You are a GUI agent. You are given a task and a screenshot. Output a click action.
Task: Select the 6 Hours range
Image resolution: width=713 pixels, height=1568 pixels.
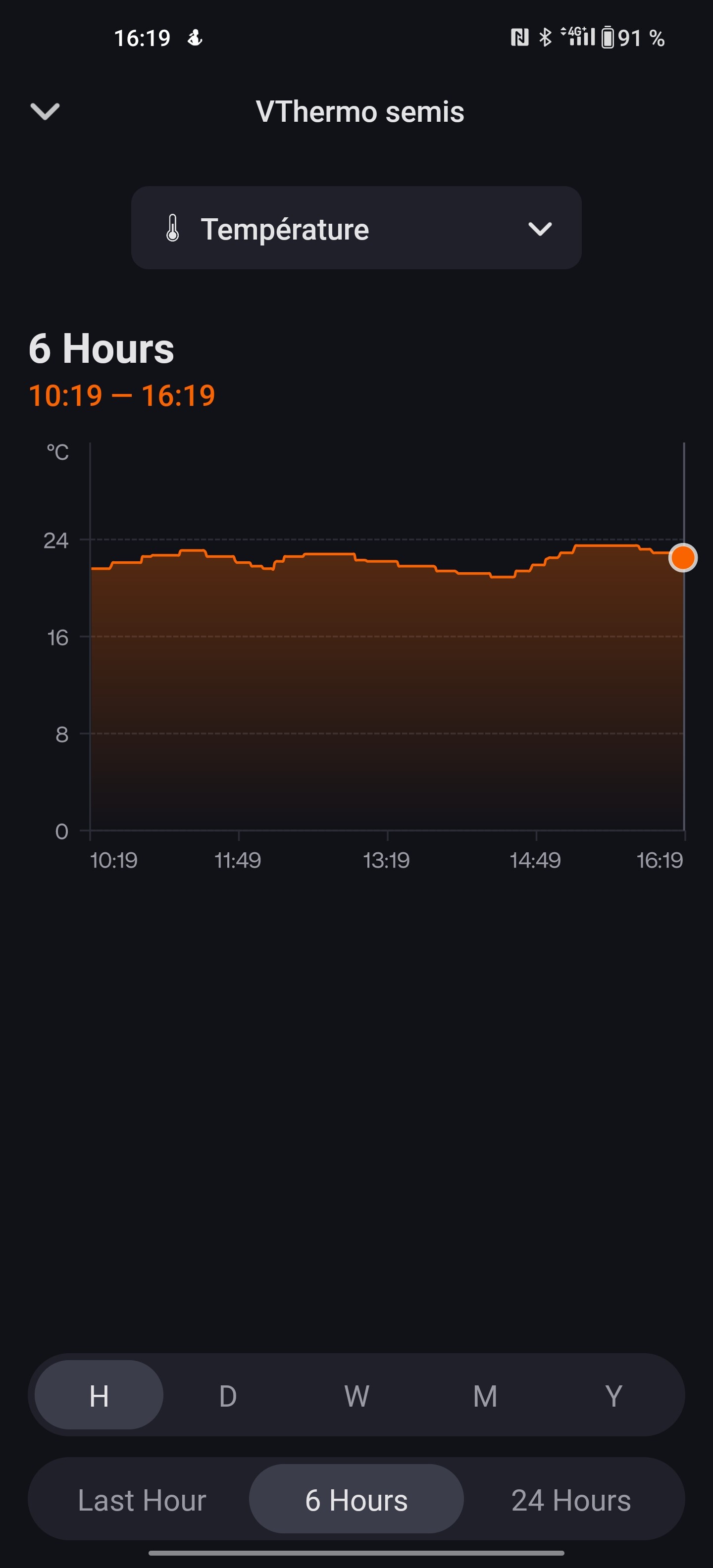pos(356,1500)
